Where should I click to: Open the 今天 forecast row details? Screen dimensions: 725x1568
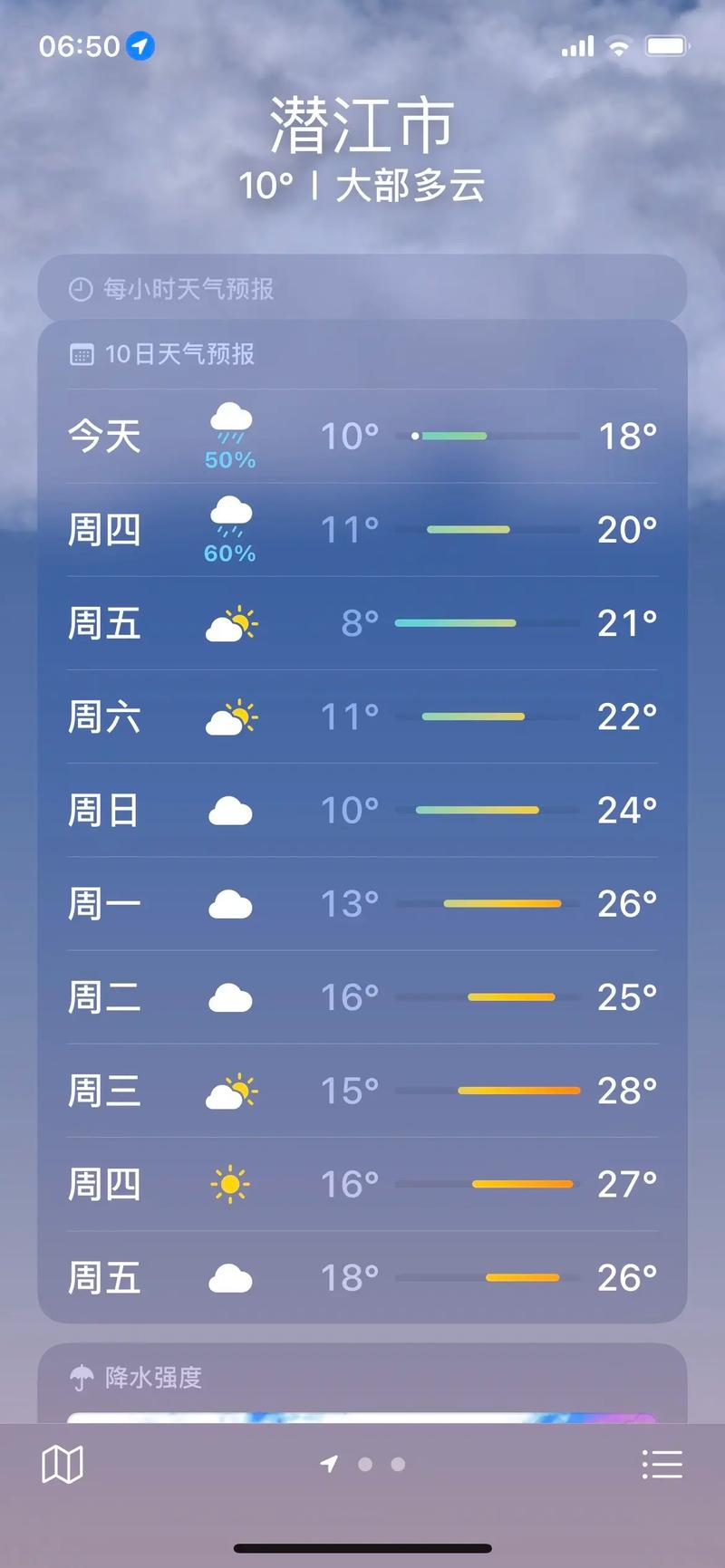click(362, 436)
